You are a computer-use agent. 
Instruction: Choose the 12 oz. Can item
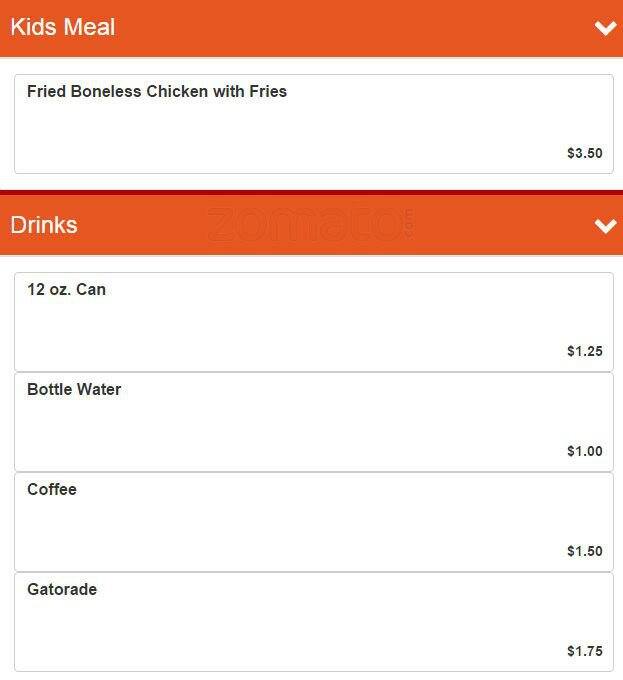coord(313,321)
